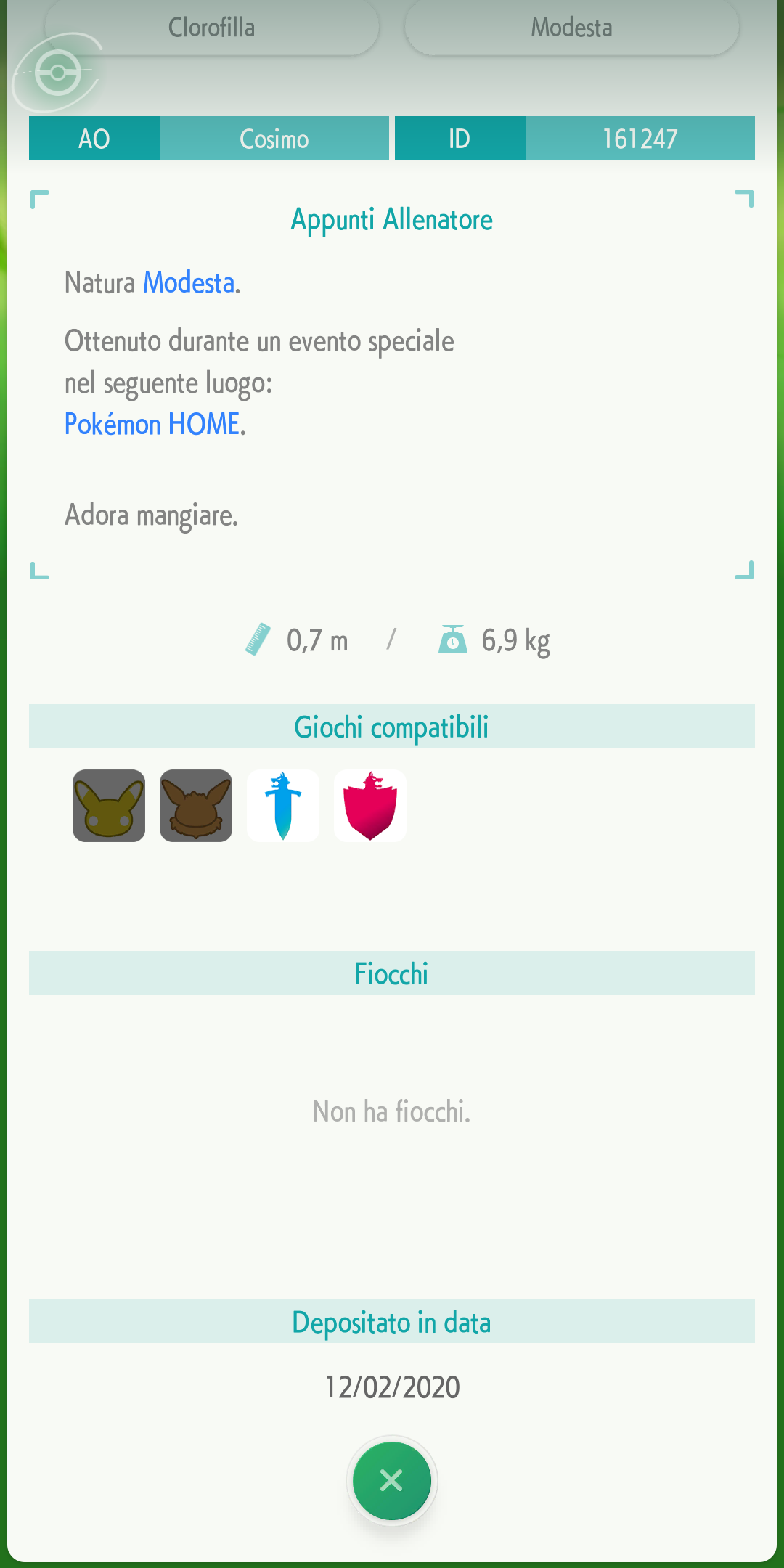Open the Pokémon HOME location link
The height and width of the screenshot is (1568, 784).
(152, 424)
